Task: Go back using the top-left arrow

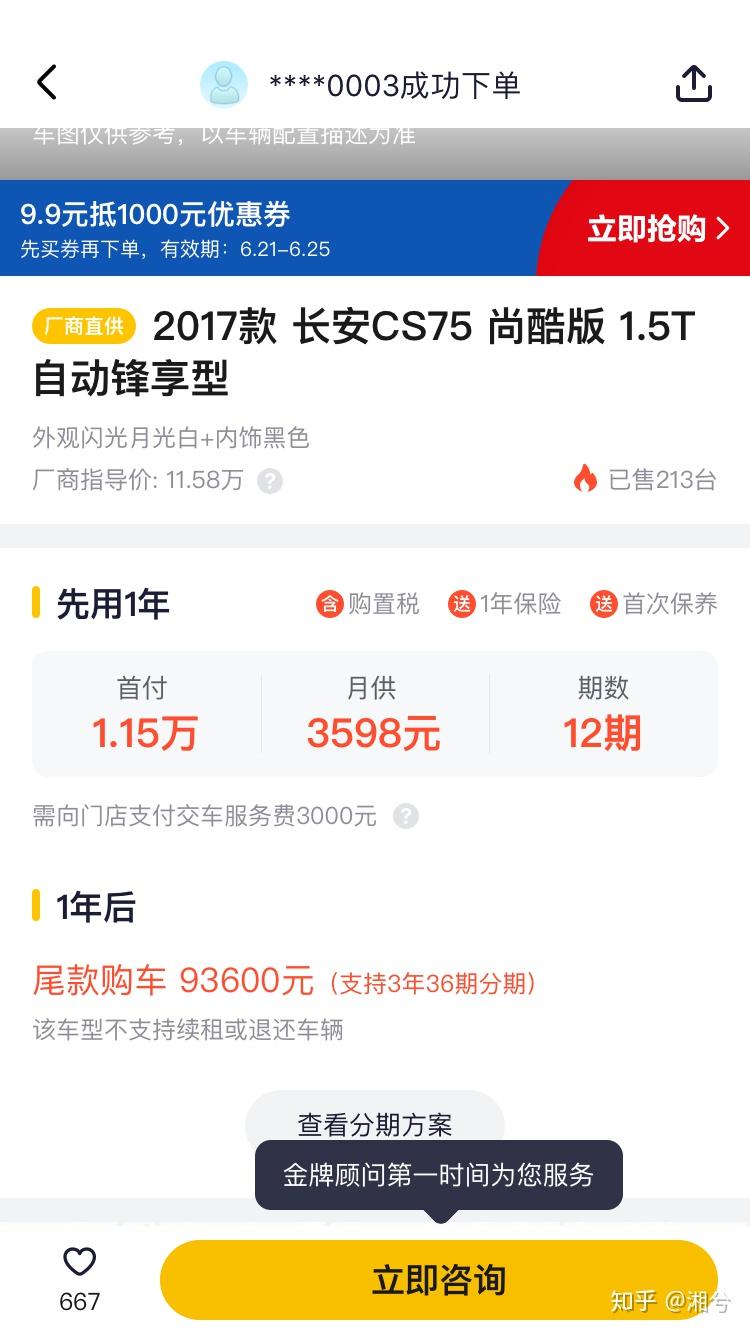Action: [47, 84]
